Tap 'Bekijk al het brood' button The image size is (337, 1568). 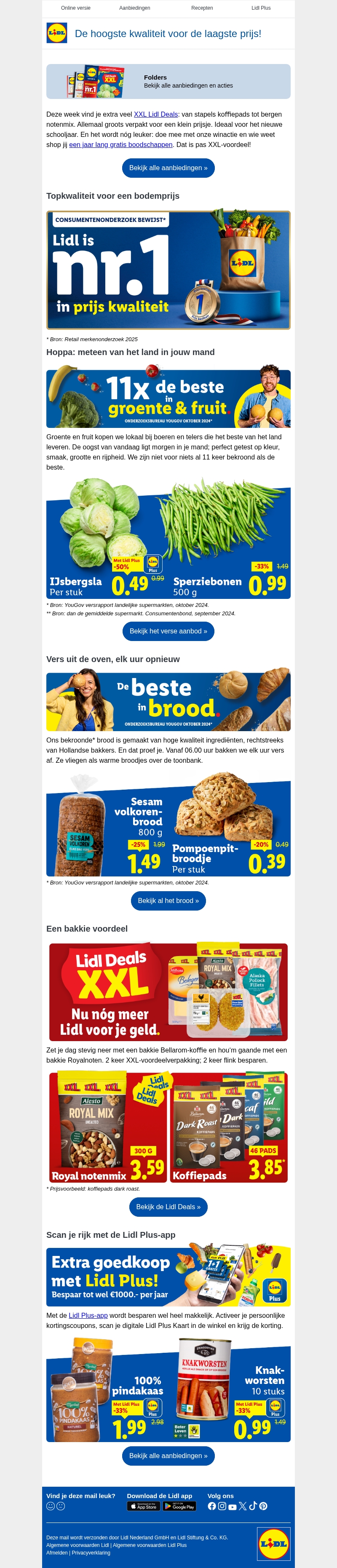click(x=168, y=901)
